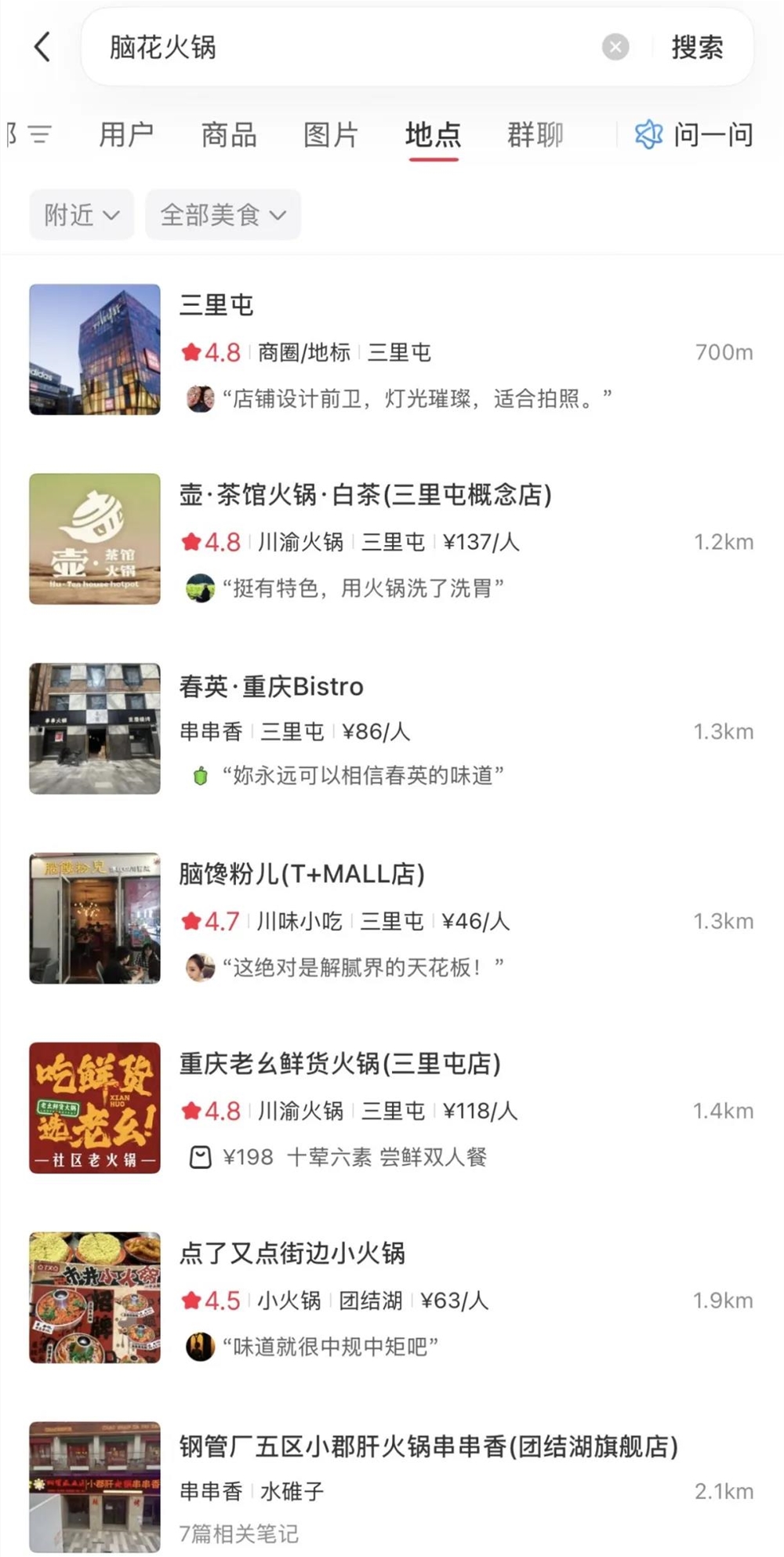
Task: Switch to the 商品 tab
Action: (x=229, y=134)
